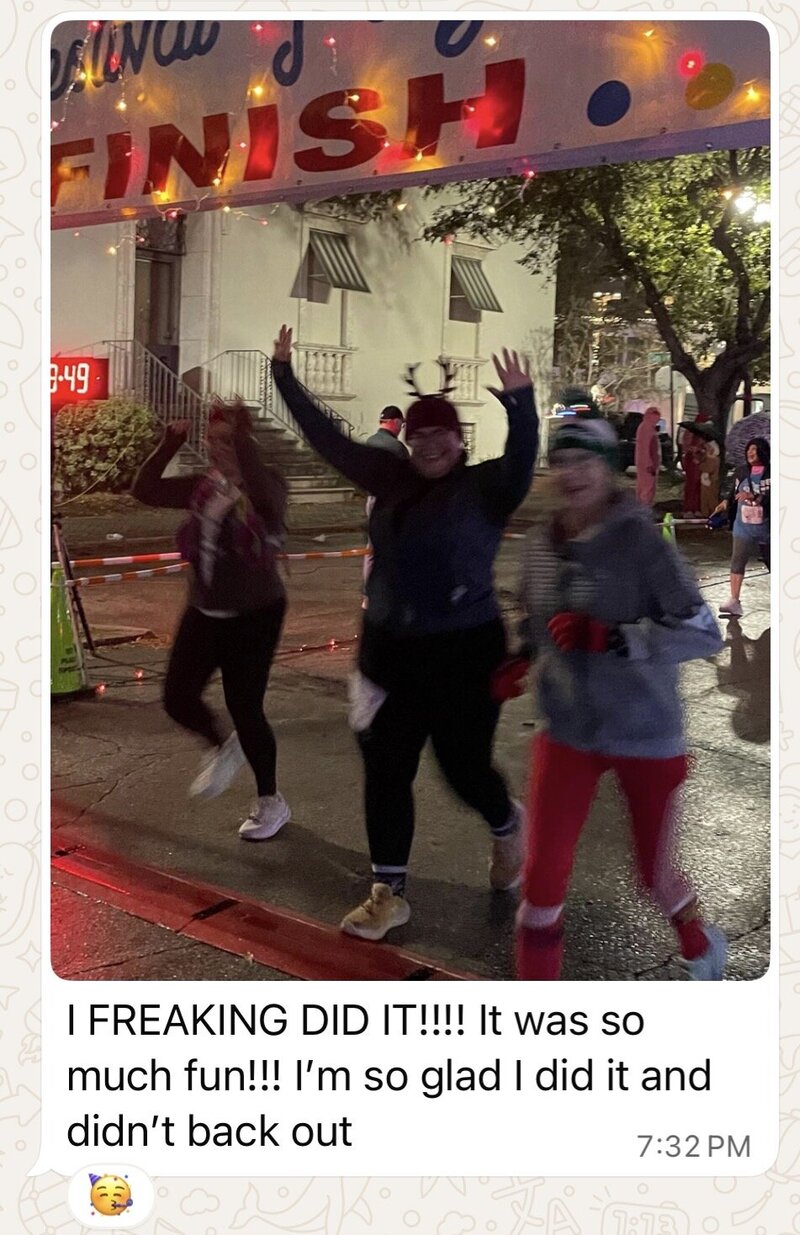
Task: Open the finish line photo in the message
Action: point(410,500)
